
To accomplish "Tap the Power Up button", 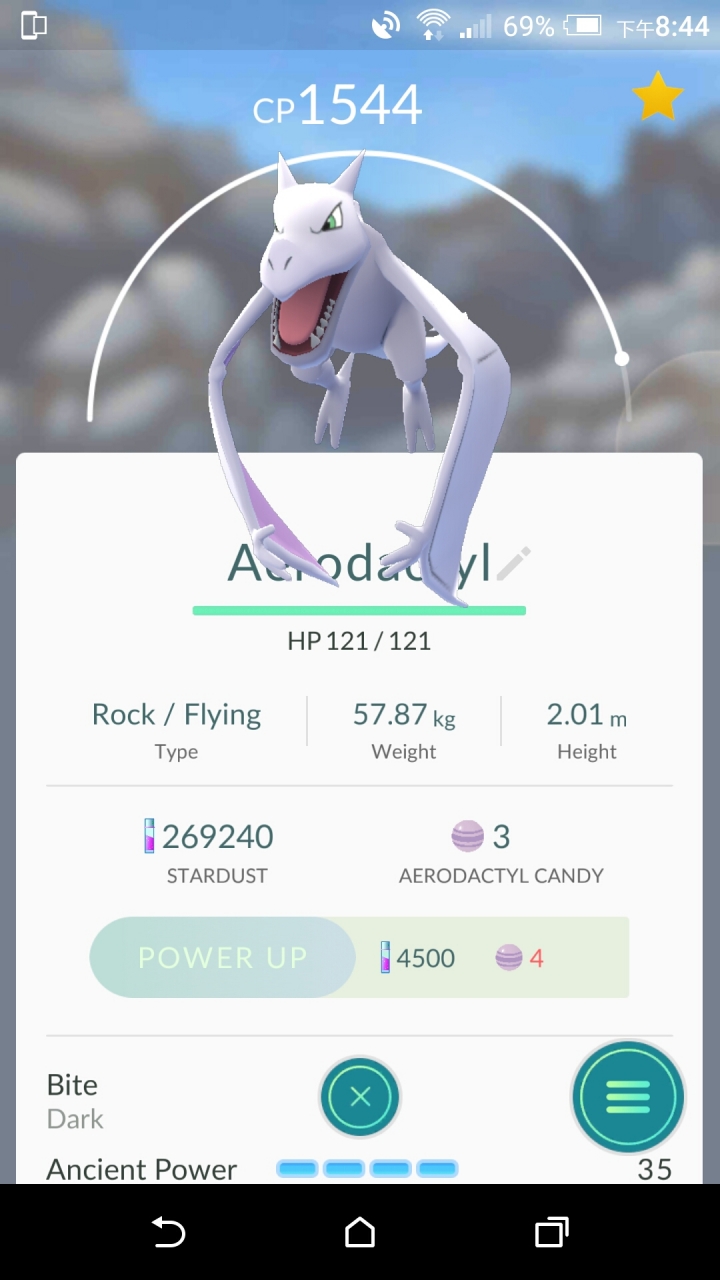I will click(x=222, y=957).
